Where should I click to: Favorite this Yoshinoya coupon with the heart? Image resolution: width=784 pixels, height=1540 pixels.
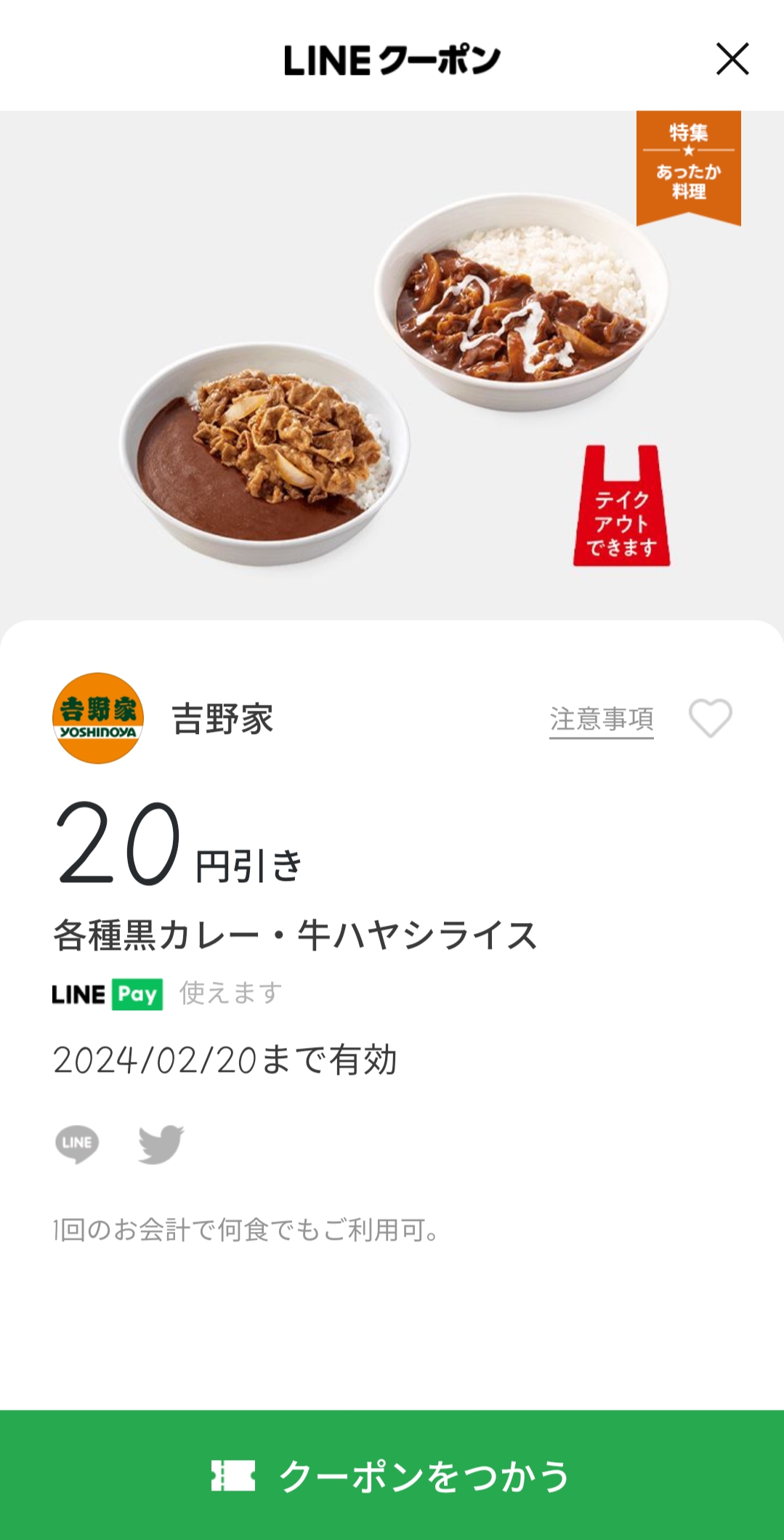tap(710, 718)
